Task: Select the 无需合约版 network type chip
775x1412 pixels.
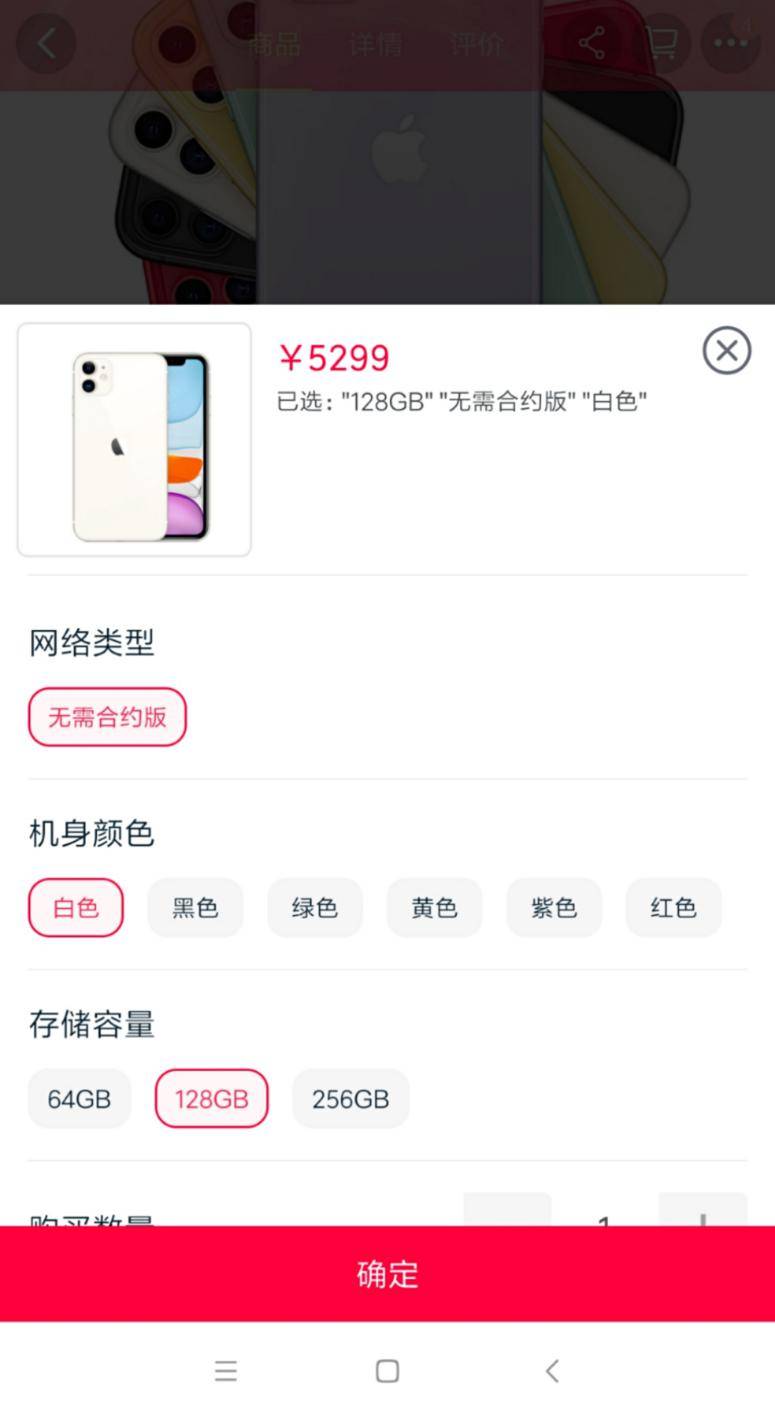Action: pos(107,717)
